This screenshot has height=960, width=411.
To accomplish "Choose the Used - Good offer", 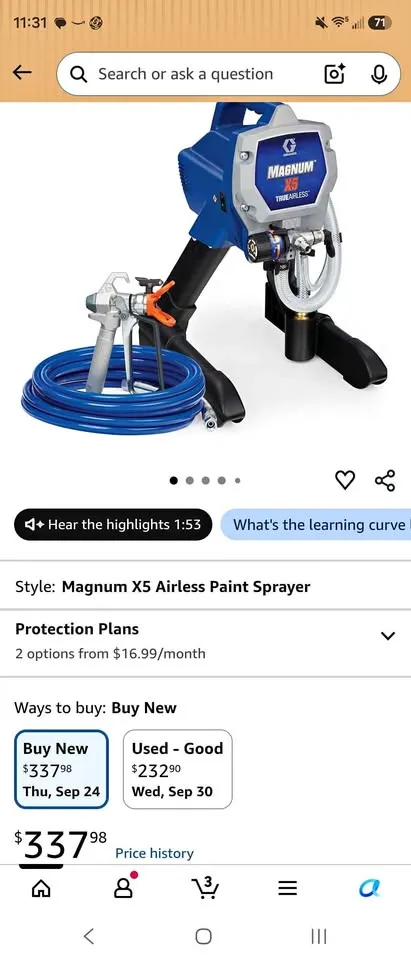I will [x=178, y=770].
